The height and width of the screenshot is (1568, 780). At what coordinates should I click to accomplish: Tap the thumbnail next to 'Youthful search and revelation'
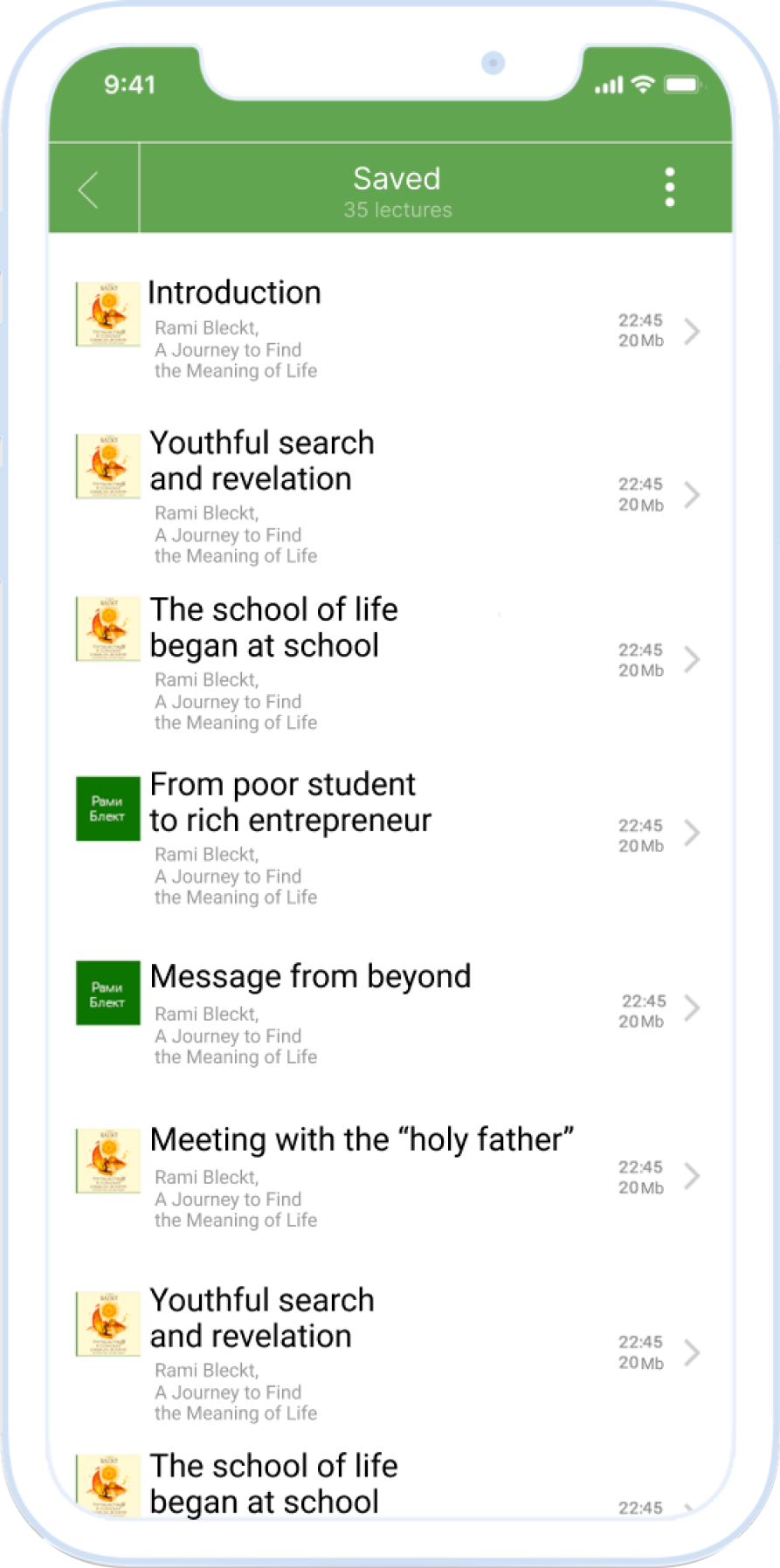click(107, 466)
